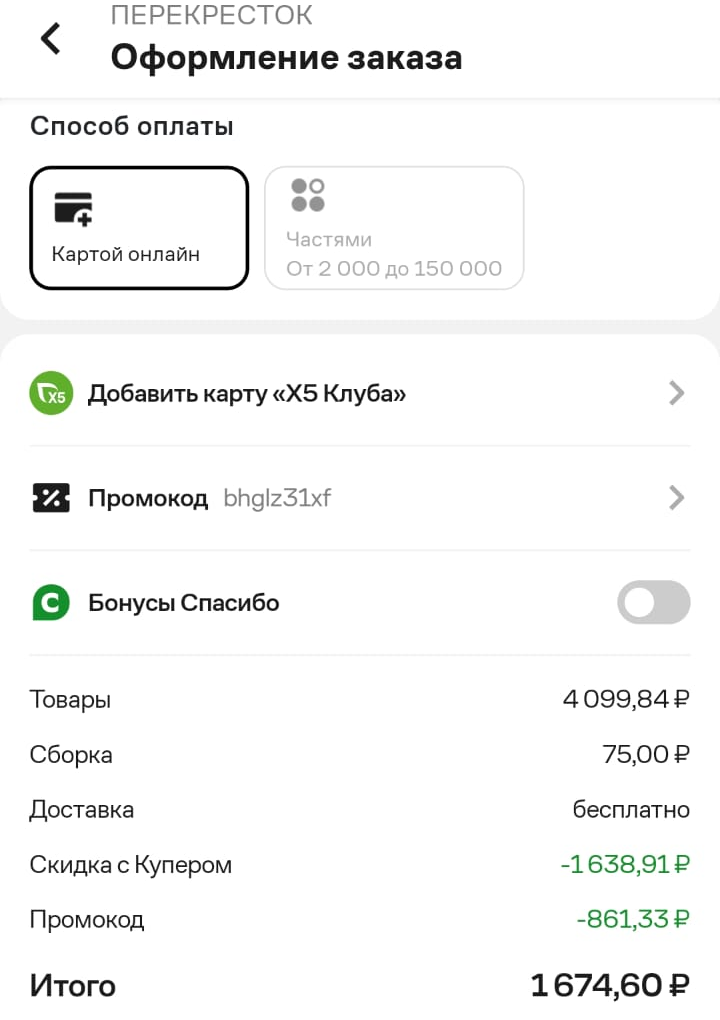This screenshot has width=720, height=1020.
Task: Expand the X5 Club card row chevron
Action: (x=676, y=393)
